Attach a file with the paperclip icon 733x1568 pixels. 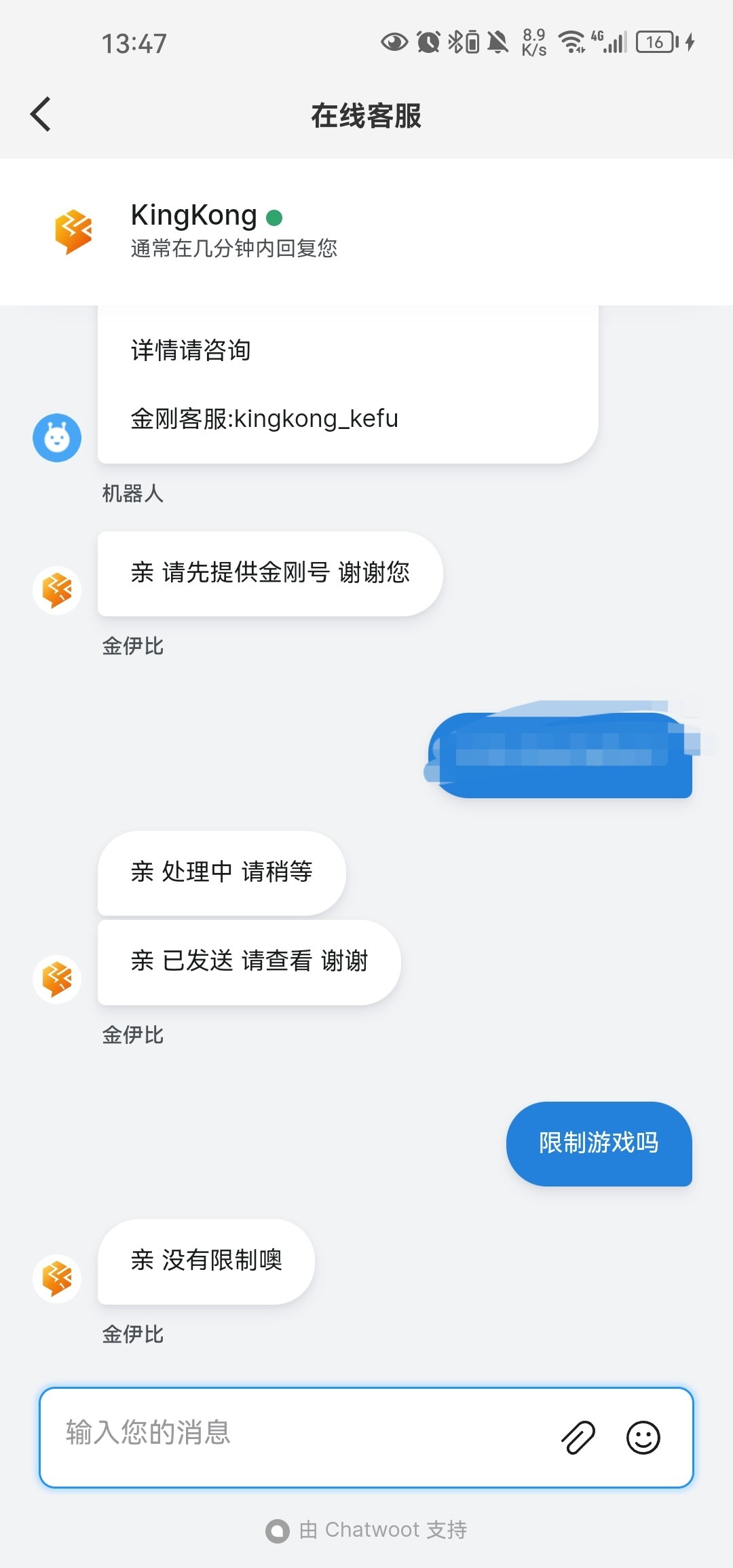coord(578,1438)
